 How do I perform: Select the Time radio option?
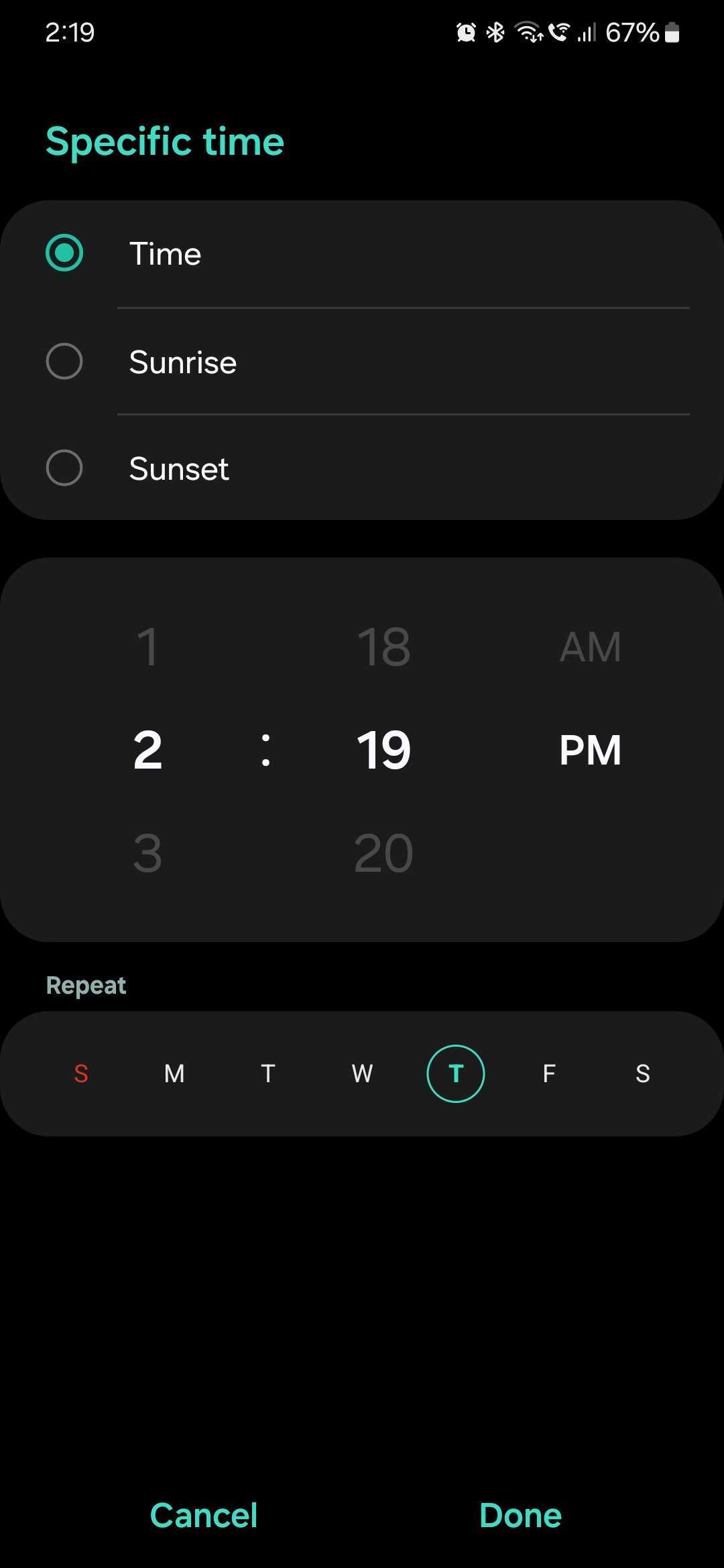[64, 253]
